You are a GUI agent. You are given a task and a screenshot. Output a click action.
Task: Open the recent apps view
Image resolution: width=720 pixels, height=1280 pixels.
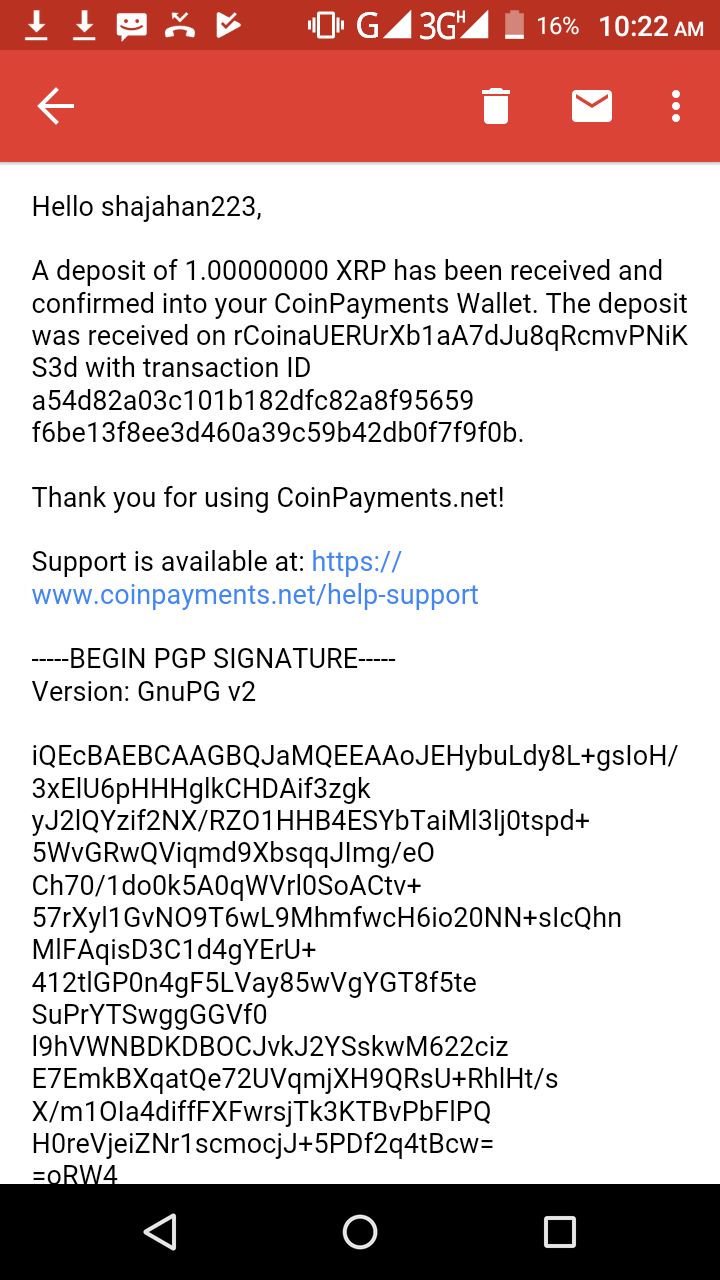pos(559,1232)
